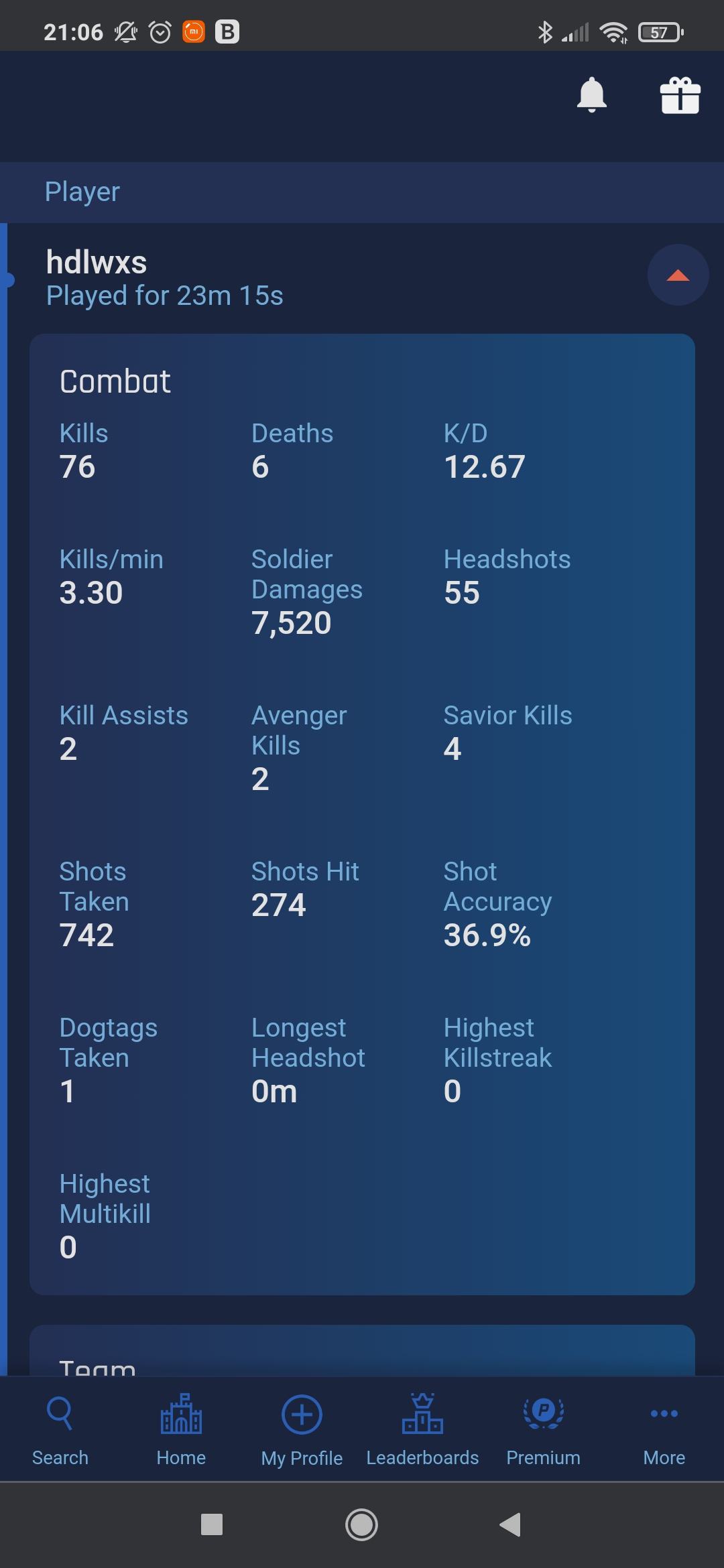Switch to the Search tab
Viewport: 724px width, 1568px height.
point(60,1430)
